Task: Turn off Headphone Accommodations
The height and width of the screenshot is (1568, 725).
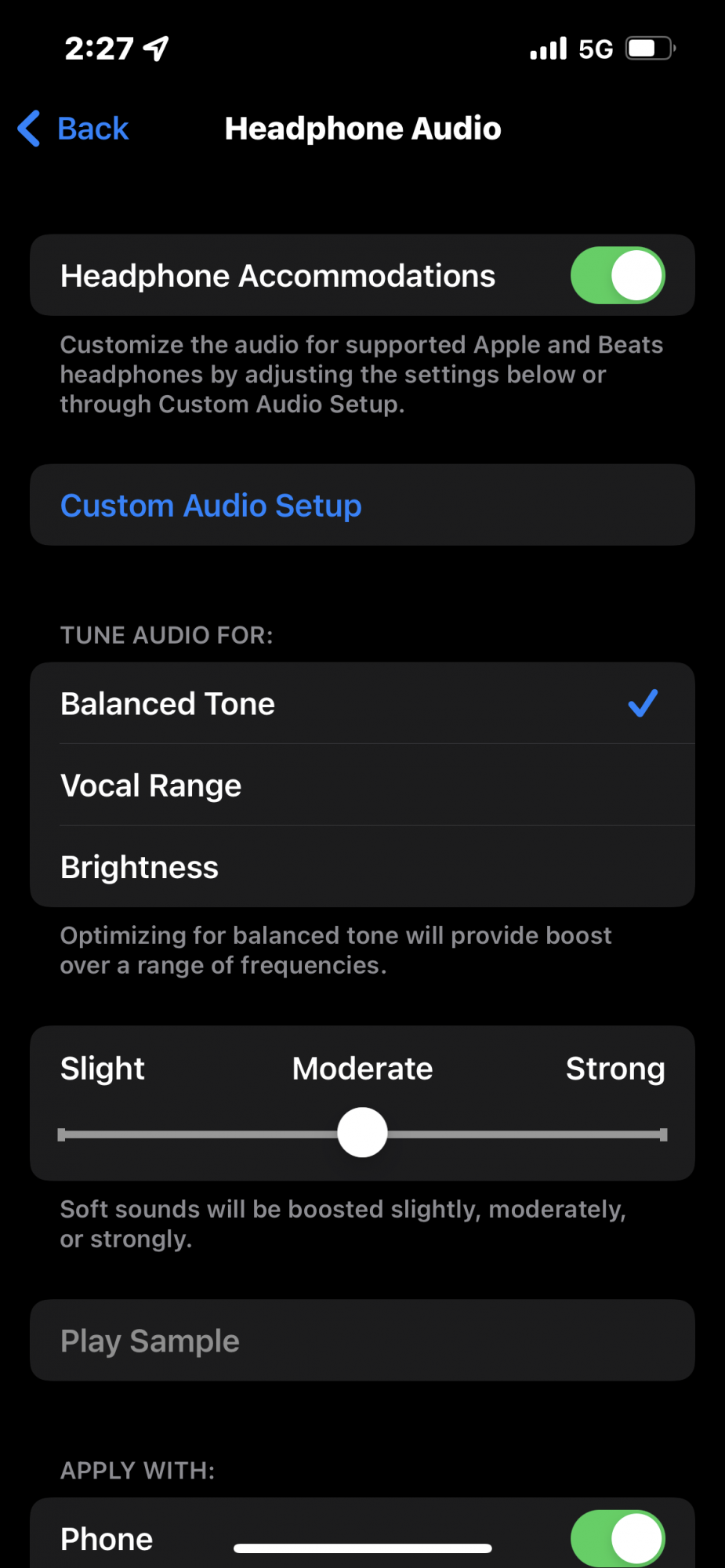Action: tap(617, 275)
